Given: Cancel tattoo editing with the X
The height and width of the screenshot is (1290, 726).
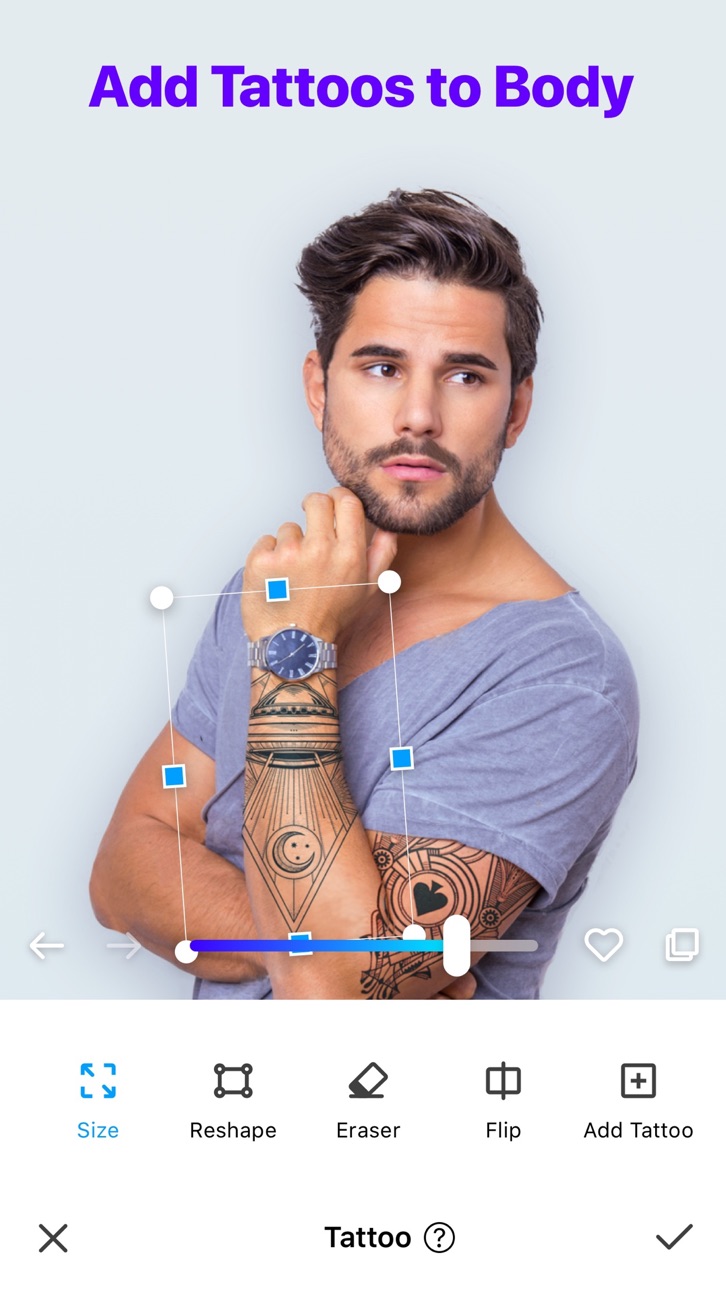Looking at the screenshot, I should [x=53, y=1238].
